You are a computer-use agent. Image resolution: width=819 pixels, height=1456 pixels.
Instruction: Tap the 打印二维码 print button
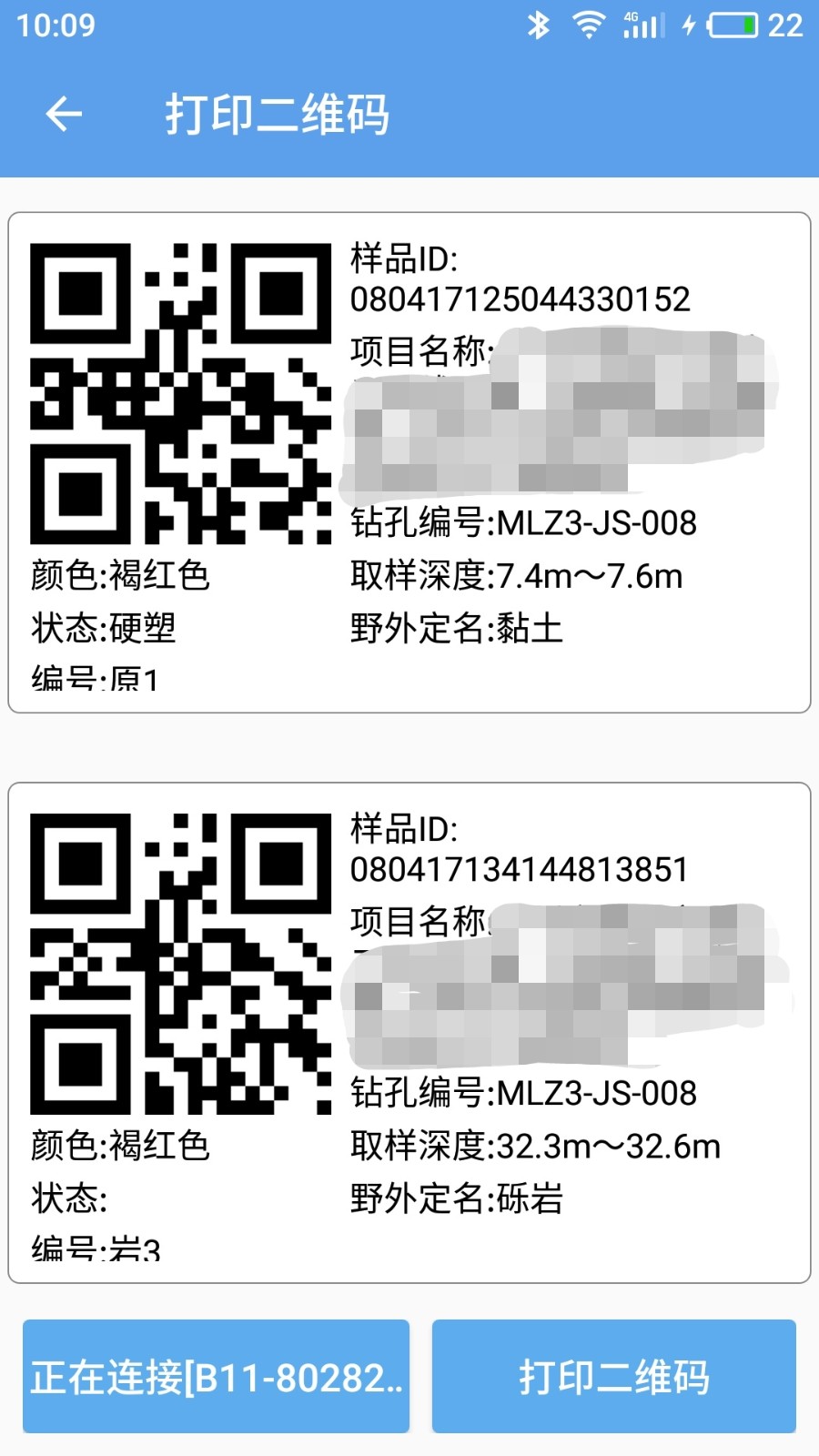[x=613, y=1376]
